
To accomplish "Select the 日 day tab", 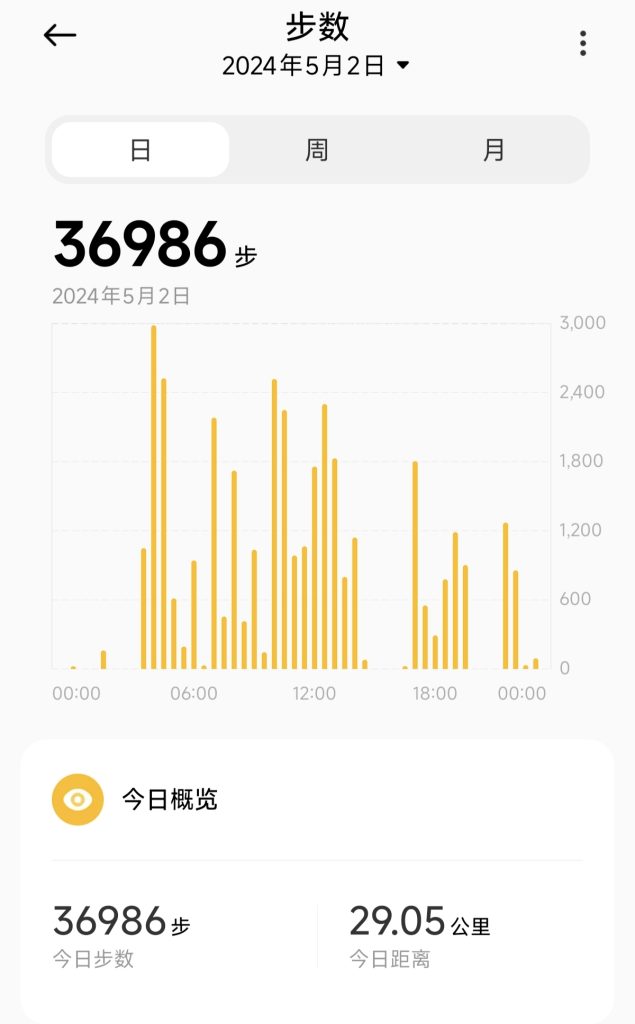I will pyautogui.click(x=140, y=150).
